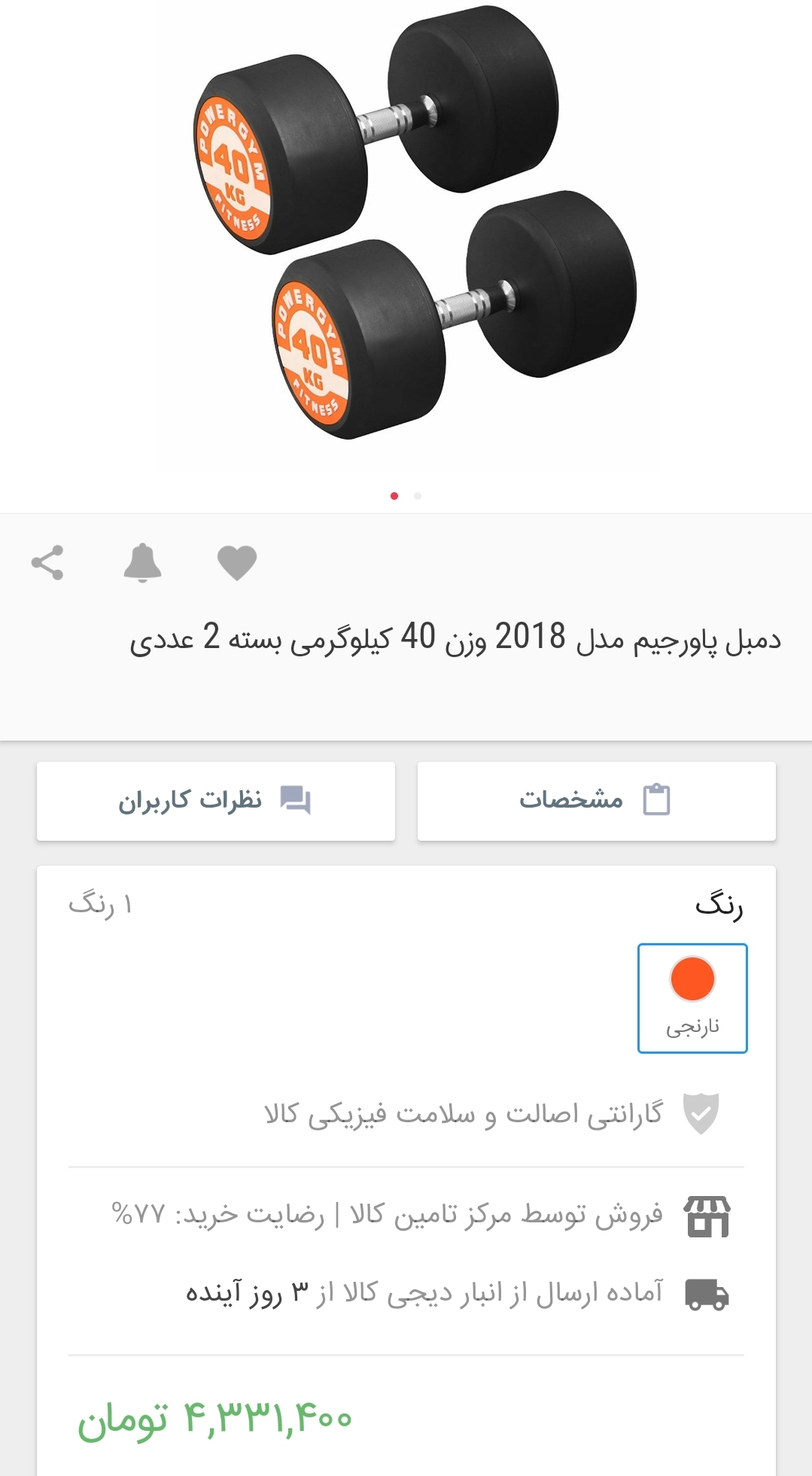This screenshot has width=812, height=1476.
Task: Tap the price alert bell icon
Action: click(142, 562)
